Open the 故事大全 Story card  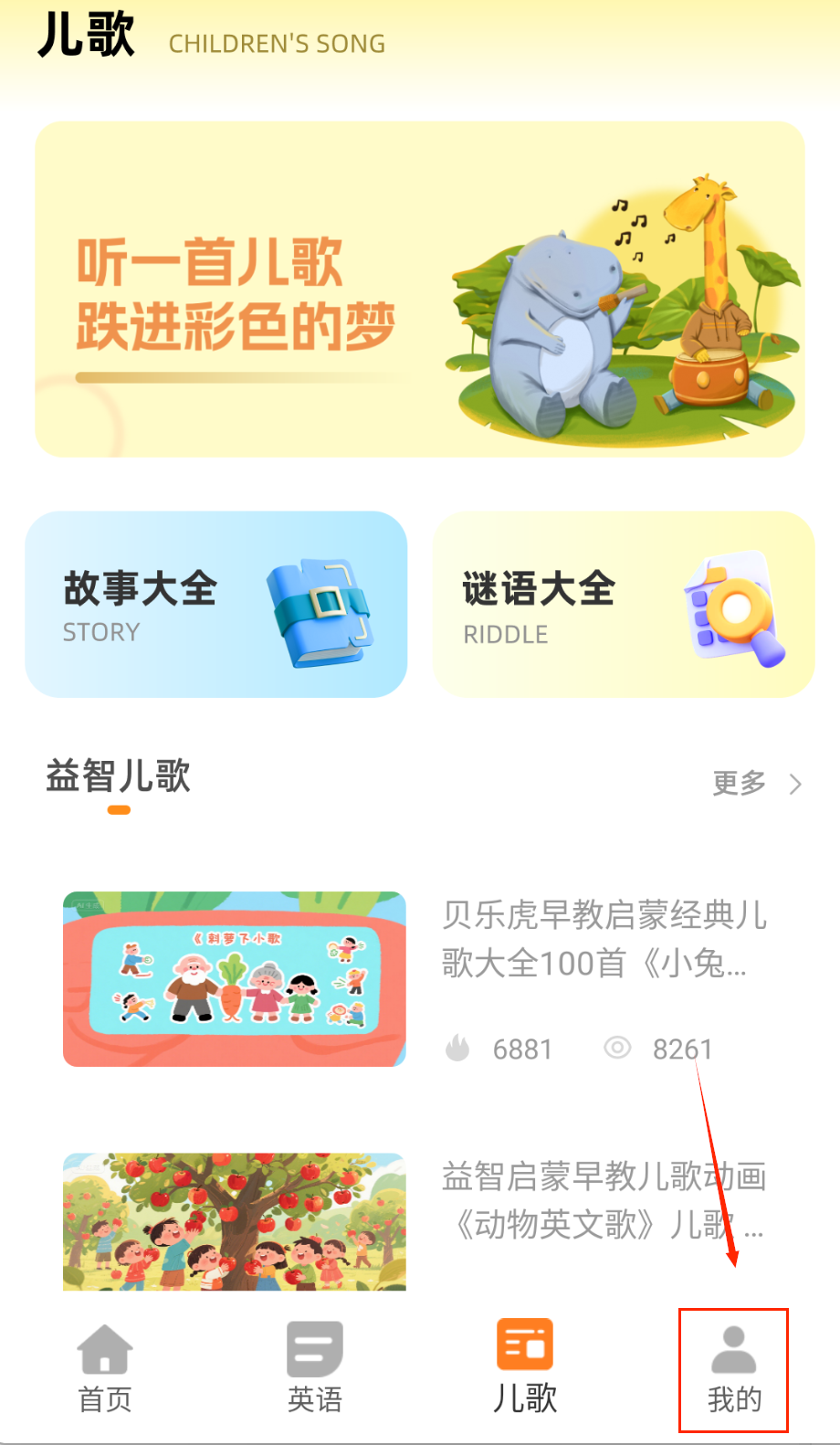point(216,605)
